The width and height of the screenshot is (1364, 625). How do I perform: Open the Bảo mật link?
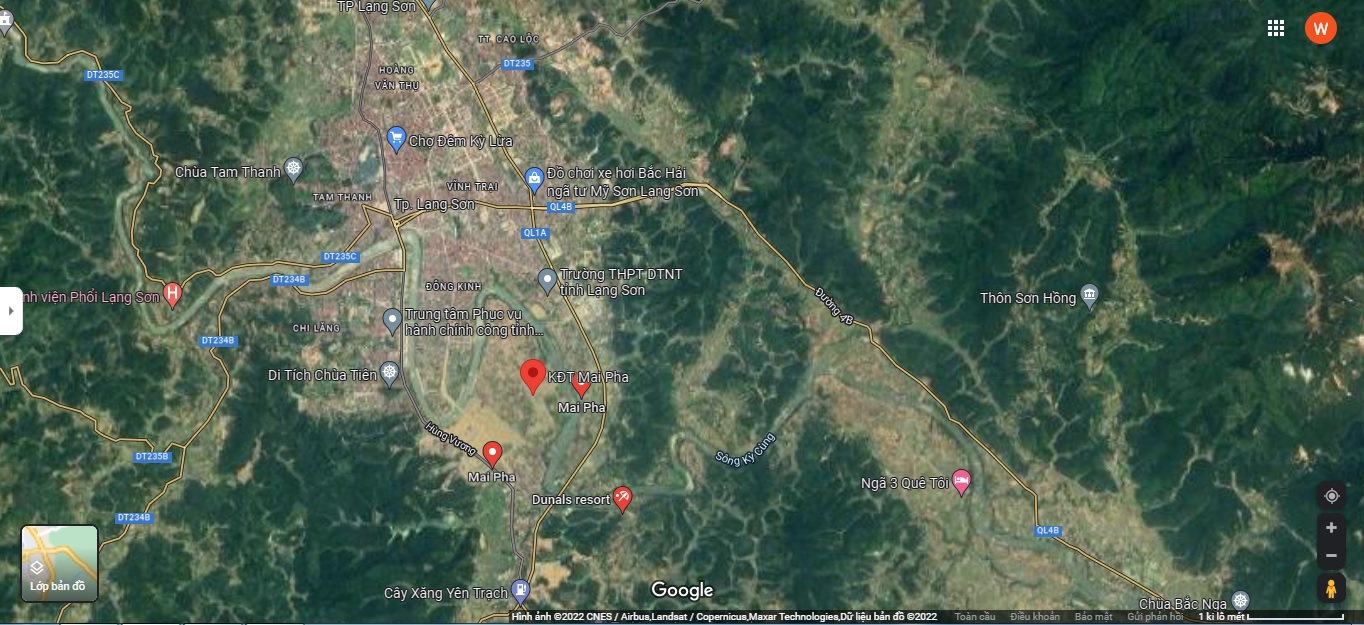click(1093, 617)
